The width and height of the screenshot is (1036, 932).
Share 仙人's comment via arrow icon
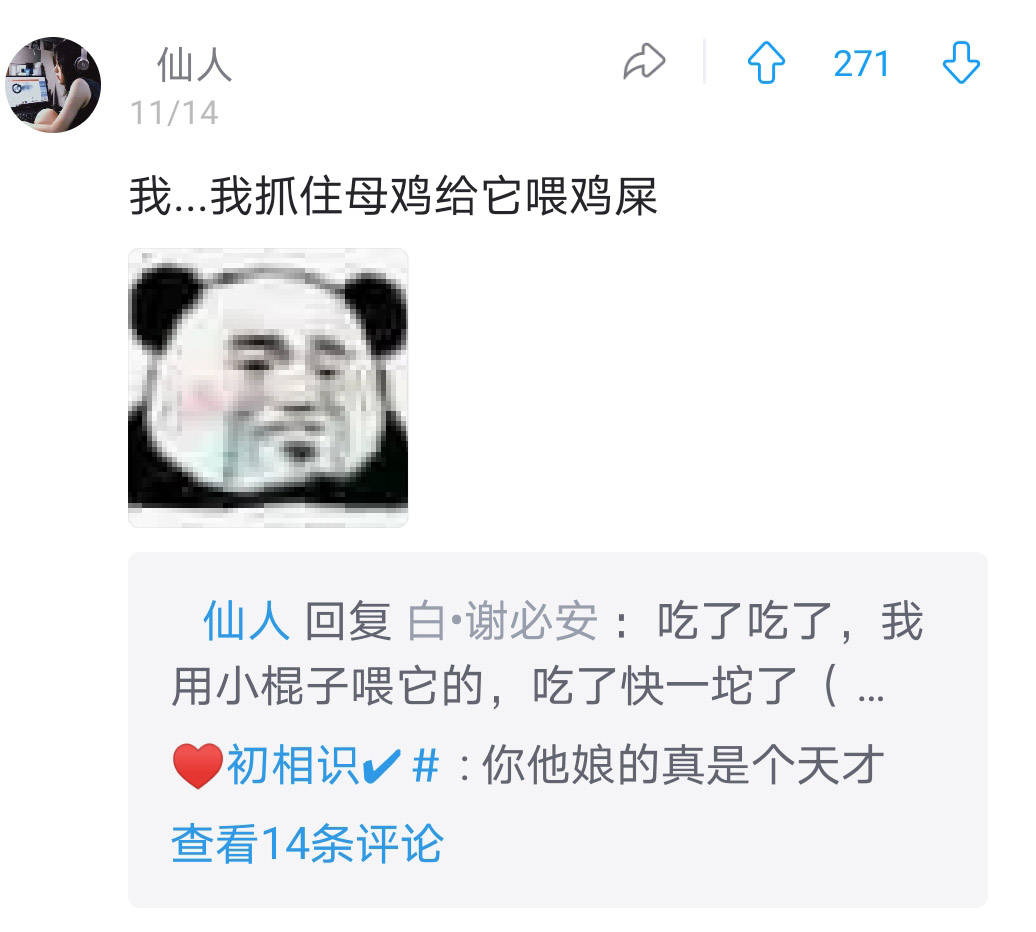pos(644,63)
